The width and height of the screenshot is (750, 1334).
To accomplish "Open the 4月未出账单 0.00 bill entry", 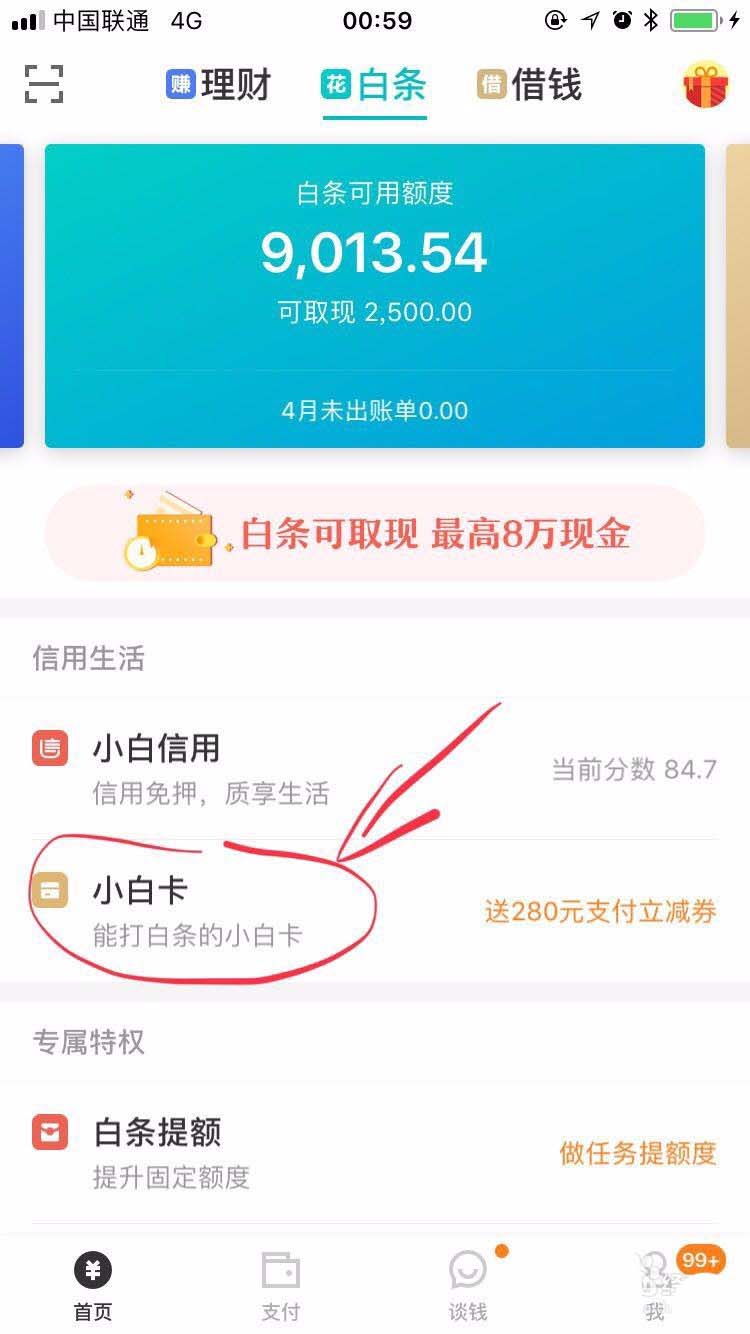I will [375, 410].
